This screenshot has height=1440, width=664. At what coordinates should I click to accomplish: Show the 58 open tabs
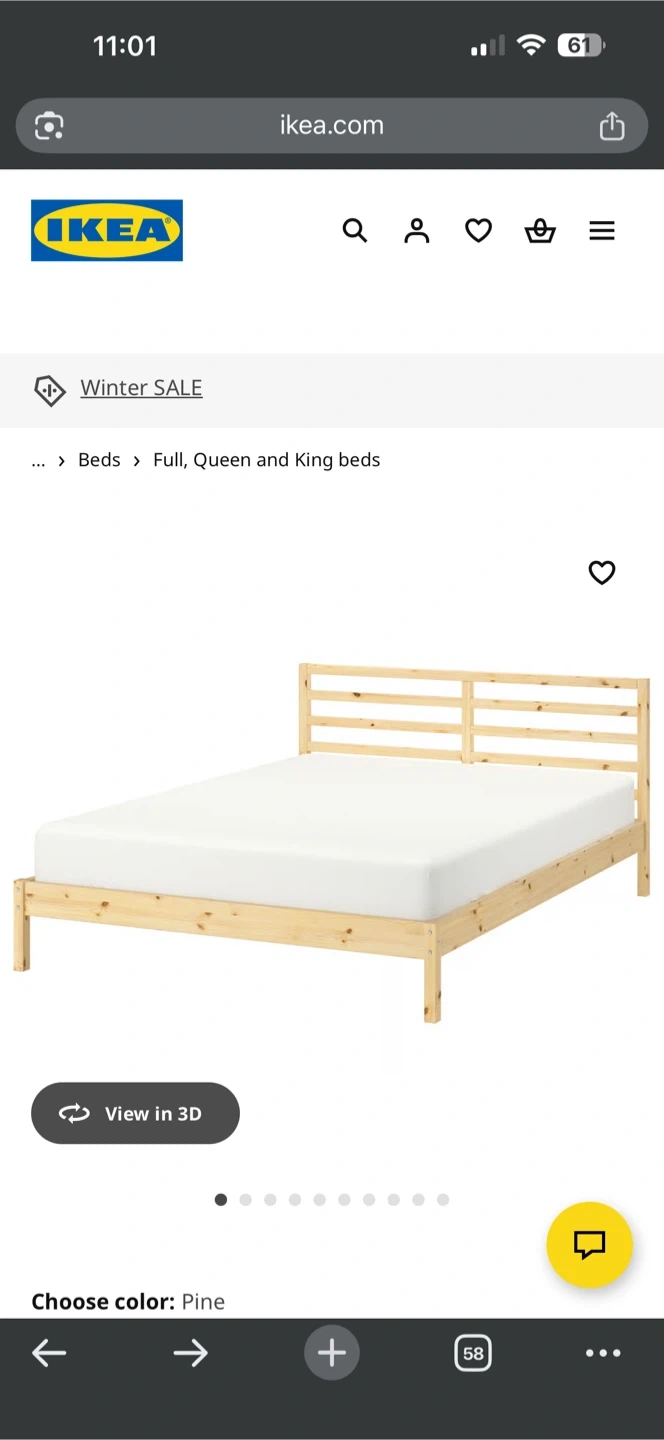pos(473,1353)
